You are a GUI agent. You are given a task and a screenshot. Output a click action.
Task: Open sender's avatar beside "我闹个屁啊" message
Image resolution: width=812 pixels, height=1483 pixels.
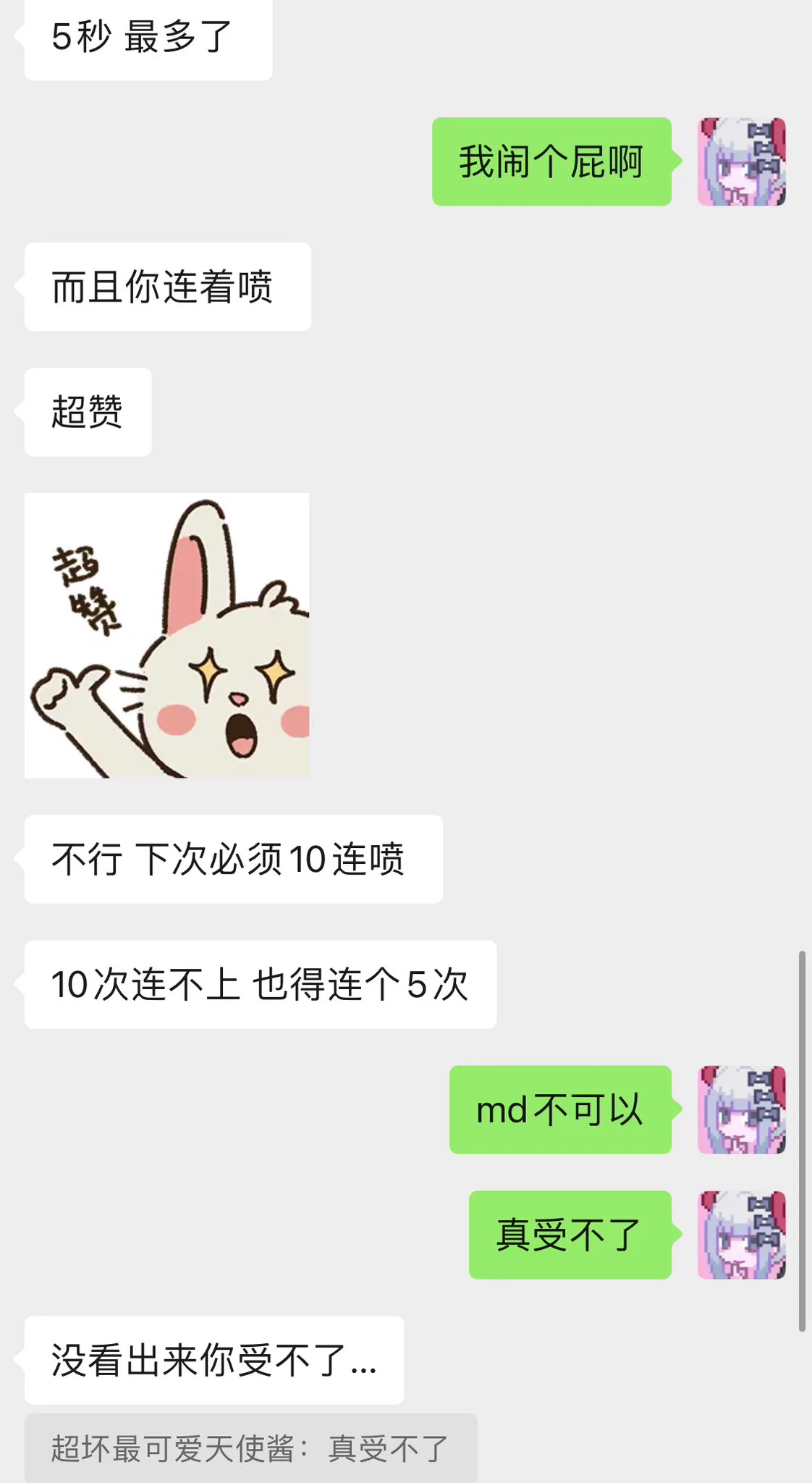pos(741,161)
